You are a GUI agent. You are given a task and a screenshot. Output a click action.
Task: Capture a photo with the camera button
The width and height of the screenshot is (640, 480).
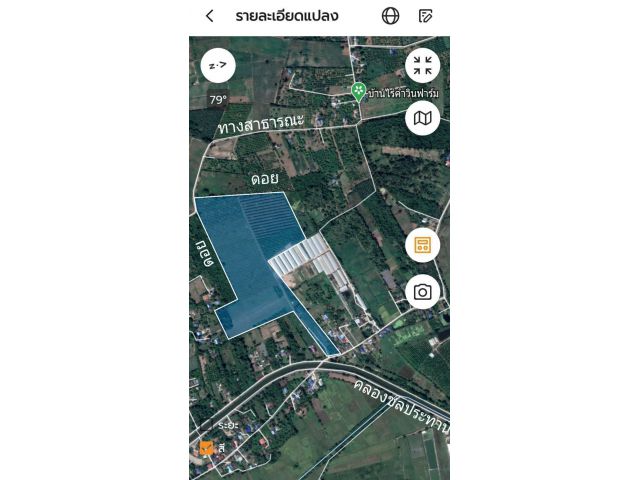pyautogui.click(x=422, y=292)
